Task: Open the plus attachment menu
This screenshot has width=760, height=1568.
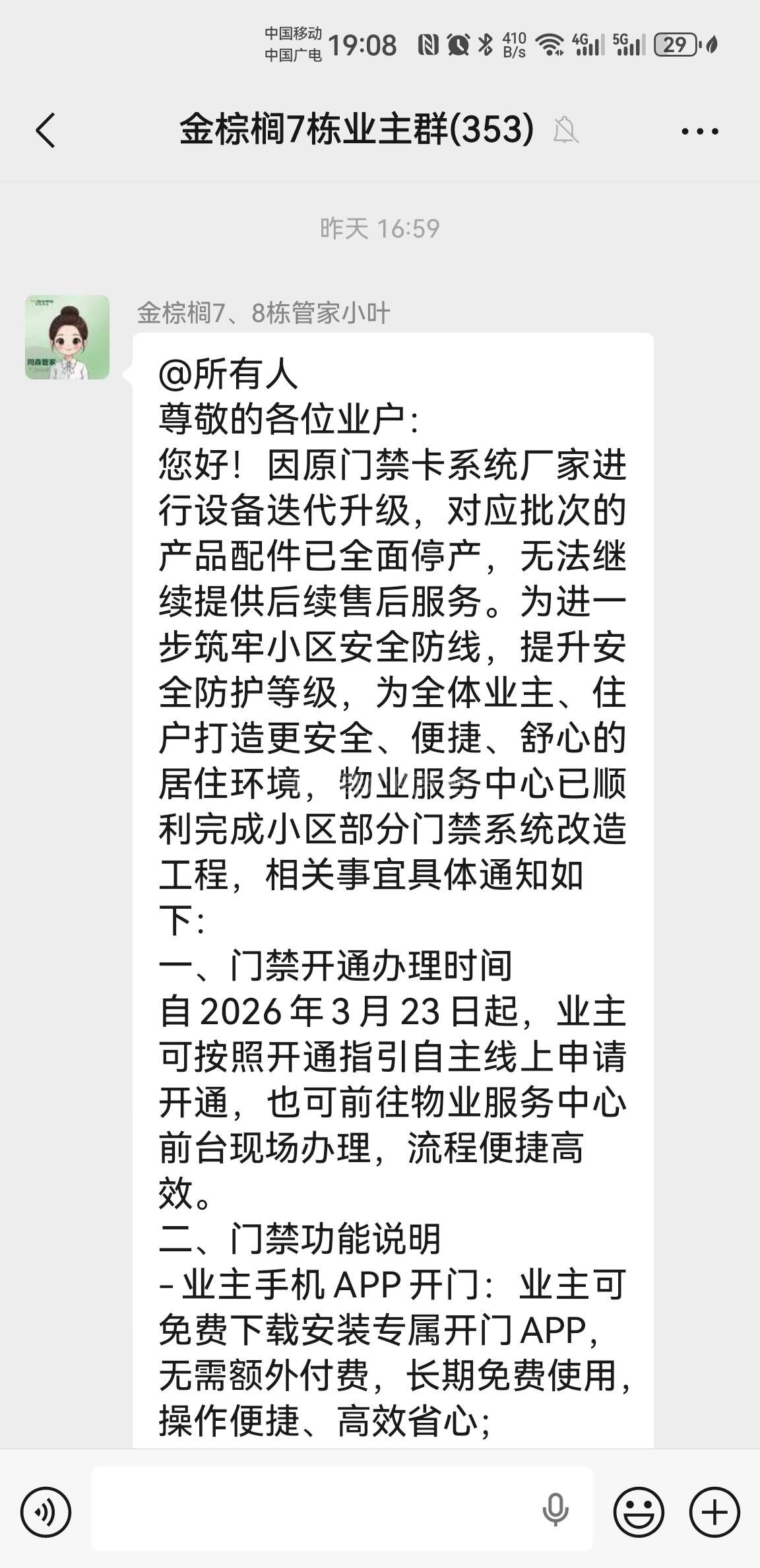Action: click(714, 1512)
